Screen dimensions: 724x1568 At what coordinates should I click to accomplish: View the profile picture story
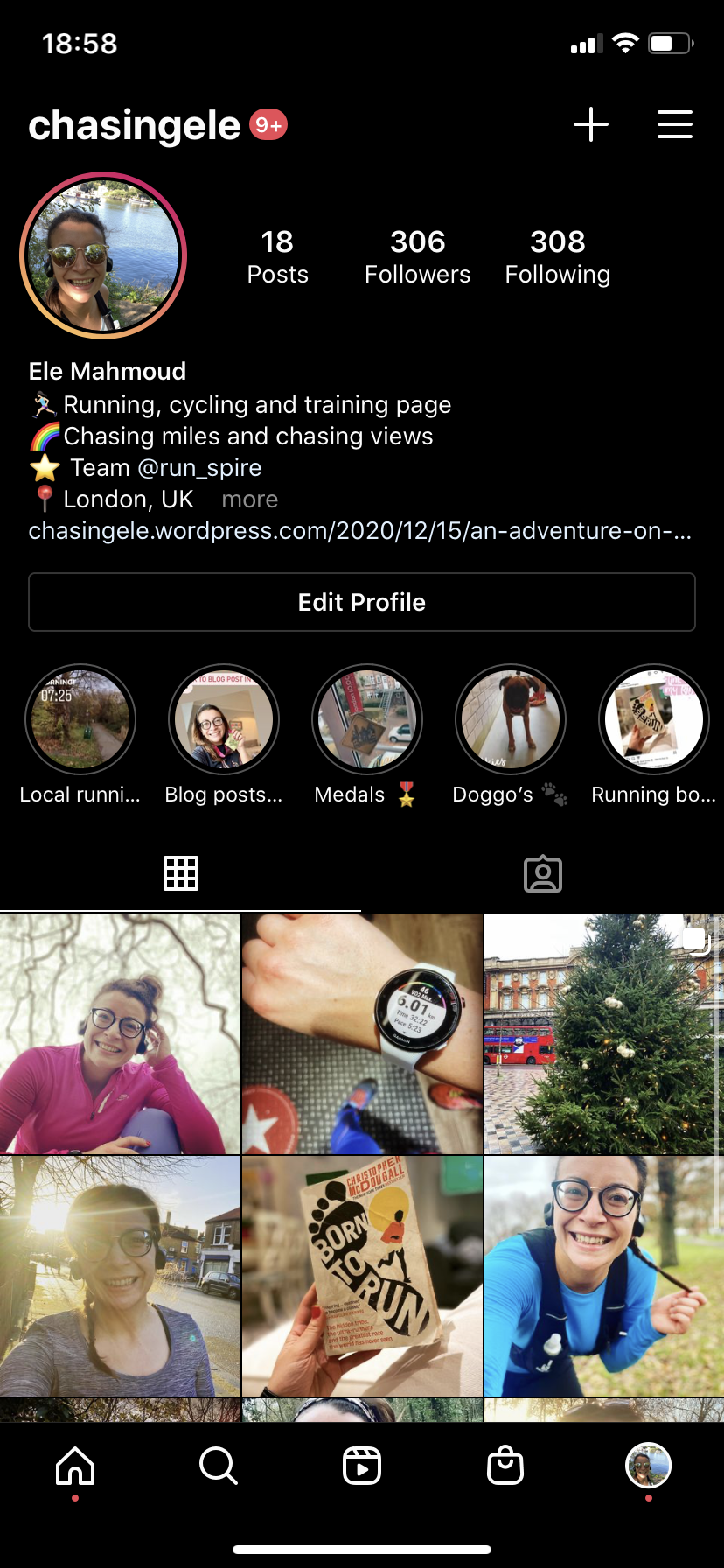(x=103, y=255)
